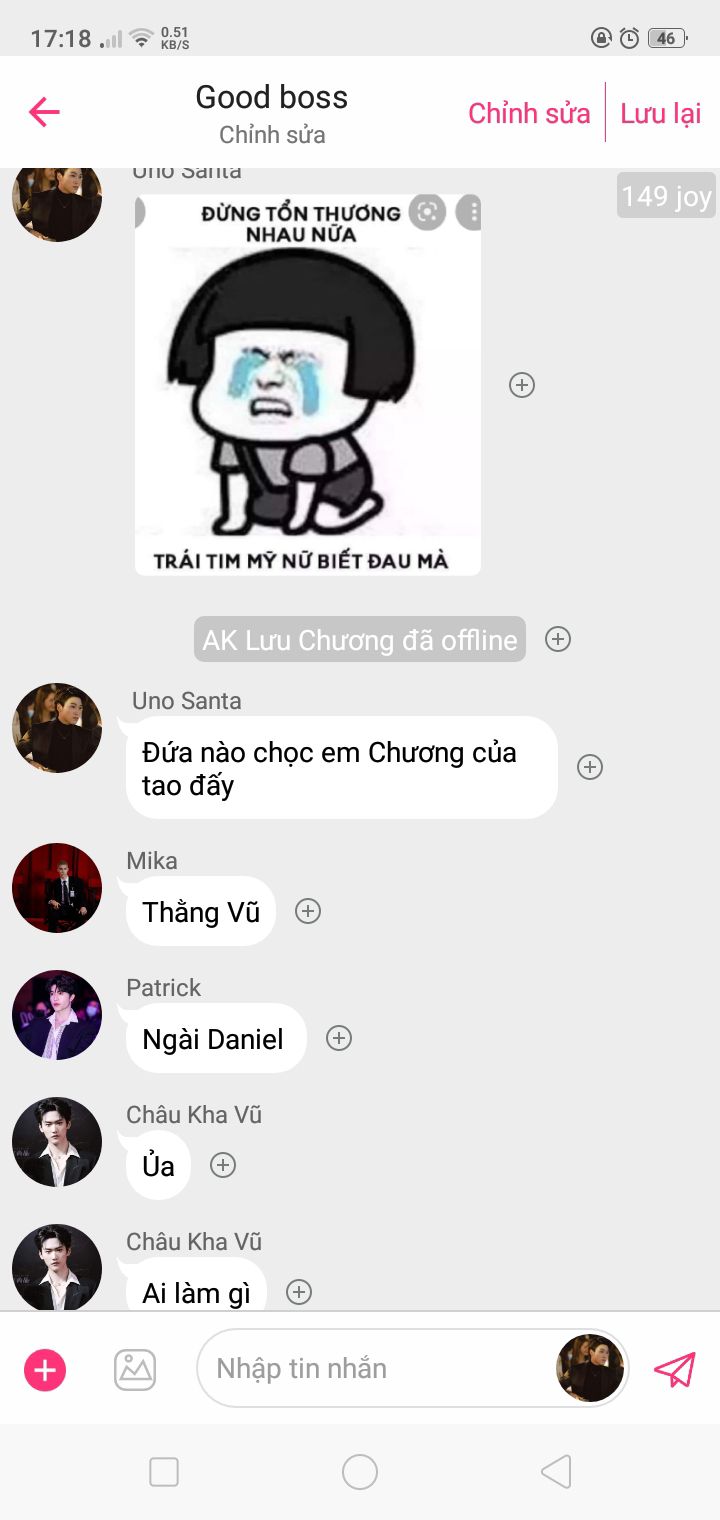Go back using the pink arrow
Image resolution: width=720 pixels, height=1520 pixels.
(44, 112)
